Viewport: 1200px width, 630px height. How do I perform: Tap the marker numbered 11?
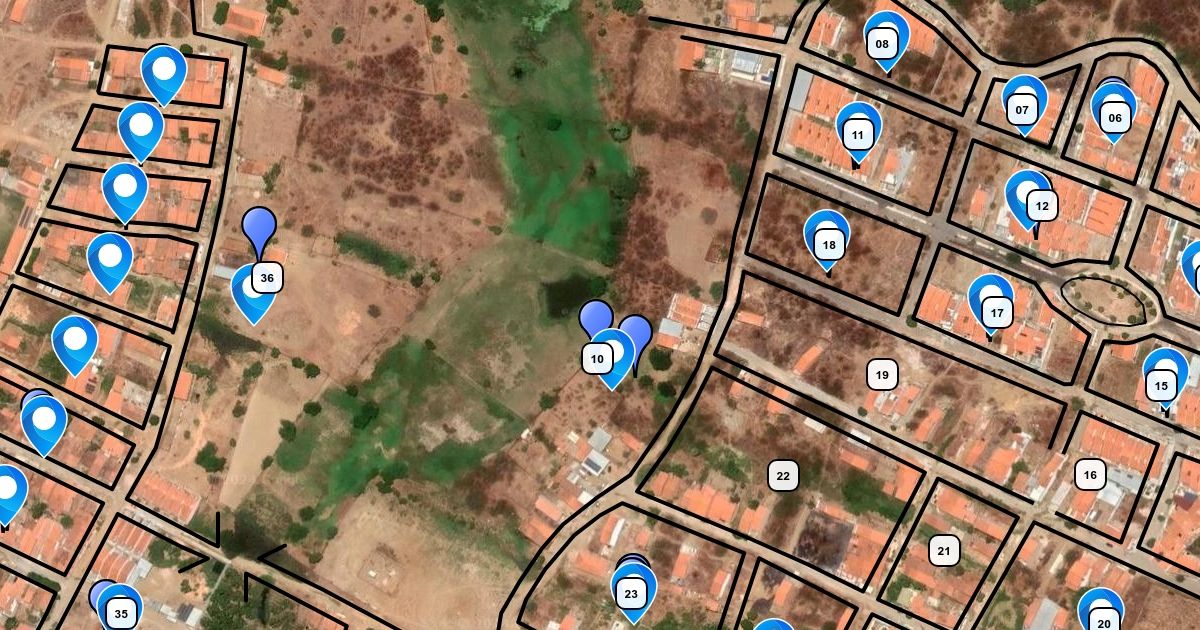click(858, 133)
